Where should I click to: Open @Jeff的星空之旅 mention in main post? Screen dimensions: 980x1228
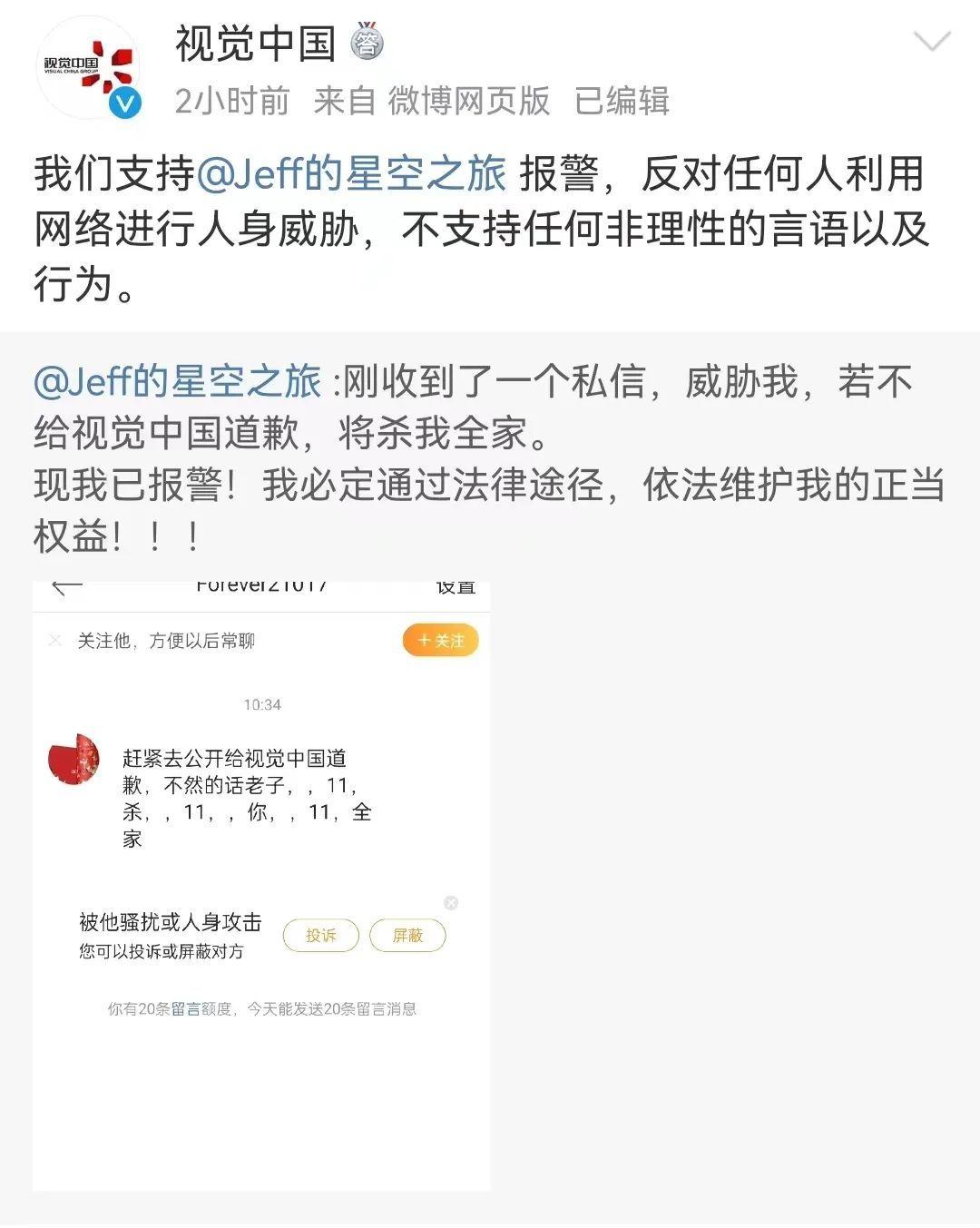pos(351,174)
